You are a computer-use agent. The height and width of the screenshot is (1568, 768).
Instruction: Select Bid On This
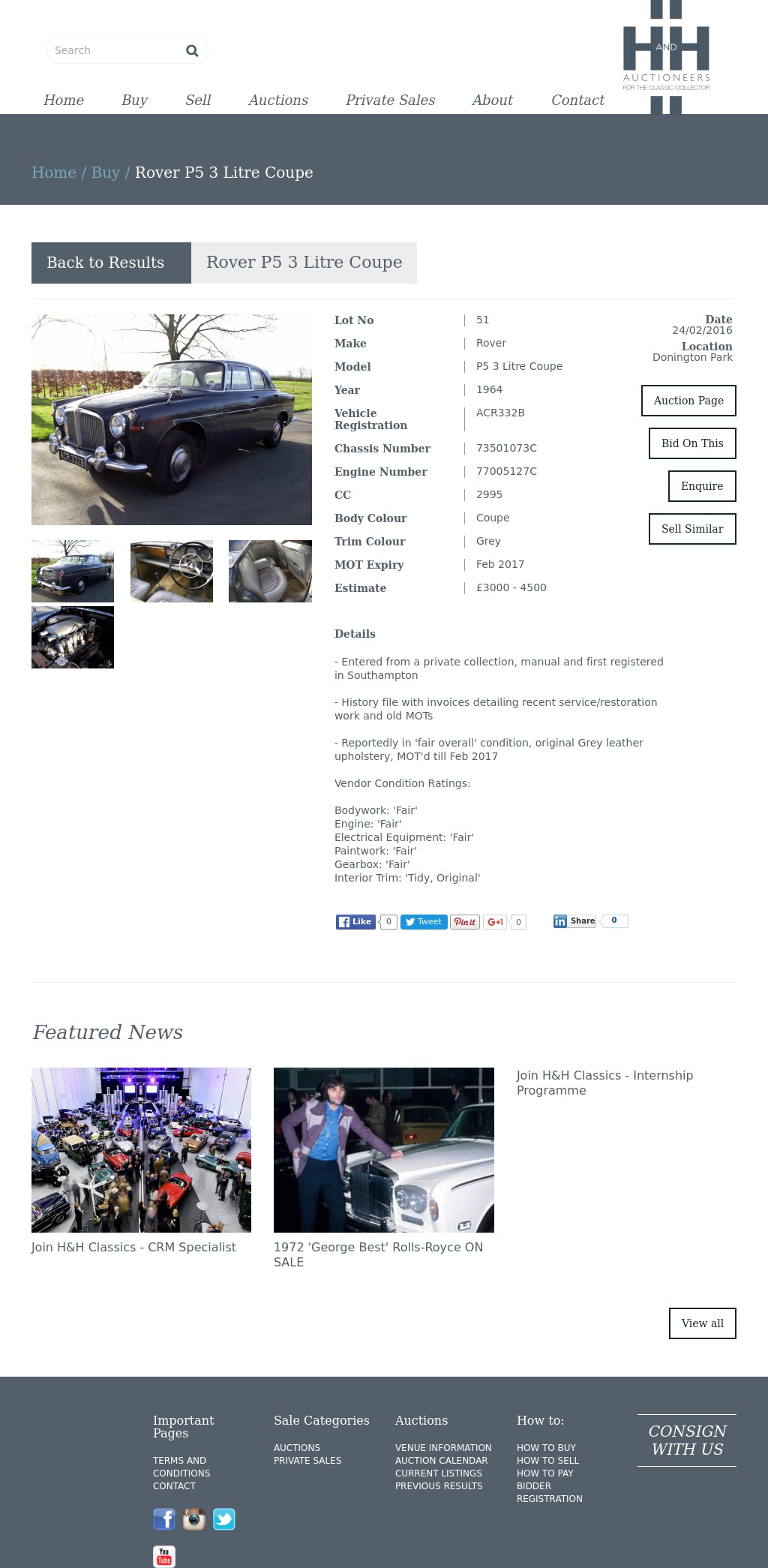(692, 443)
